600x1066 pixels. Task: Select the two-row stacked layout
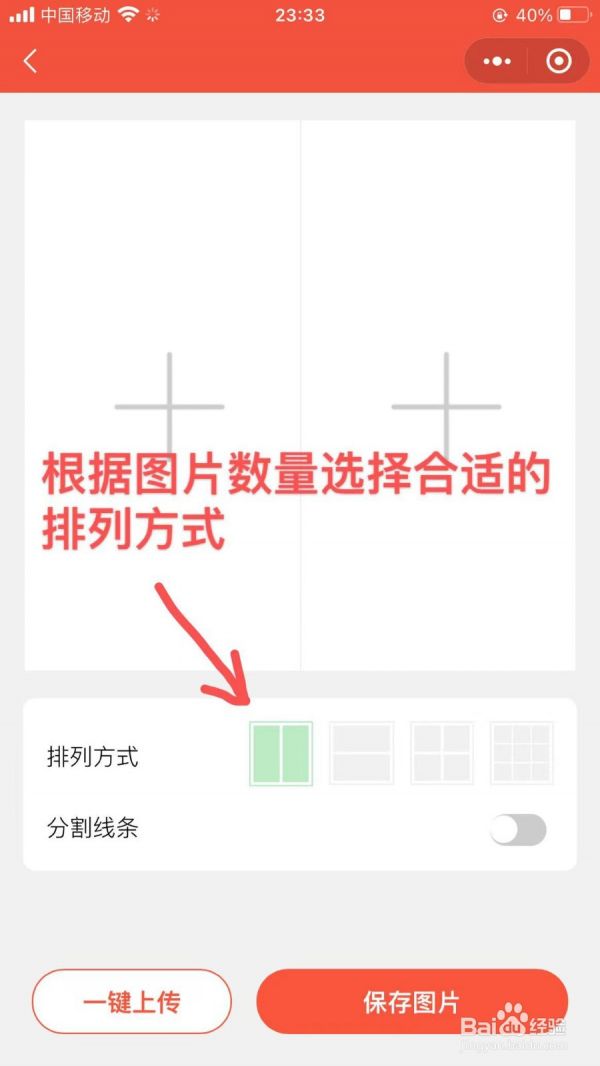coord(361,753)
